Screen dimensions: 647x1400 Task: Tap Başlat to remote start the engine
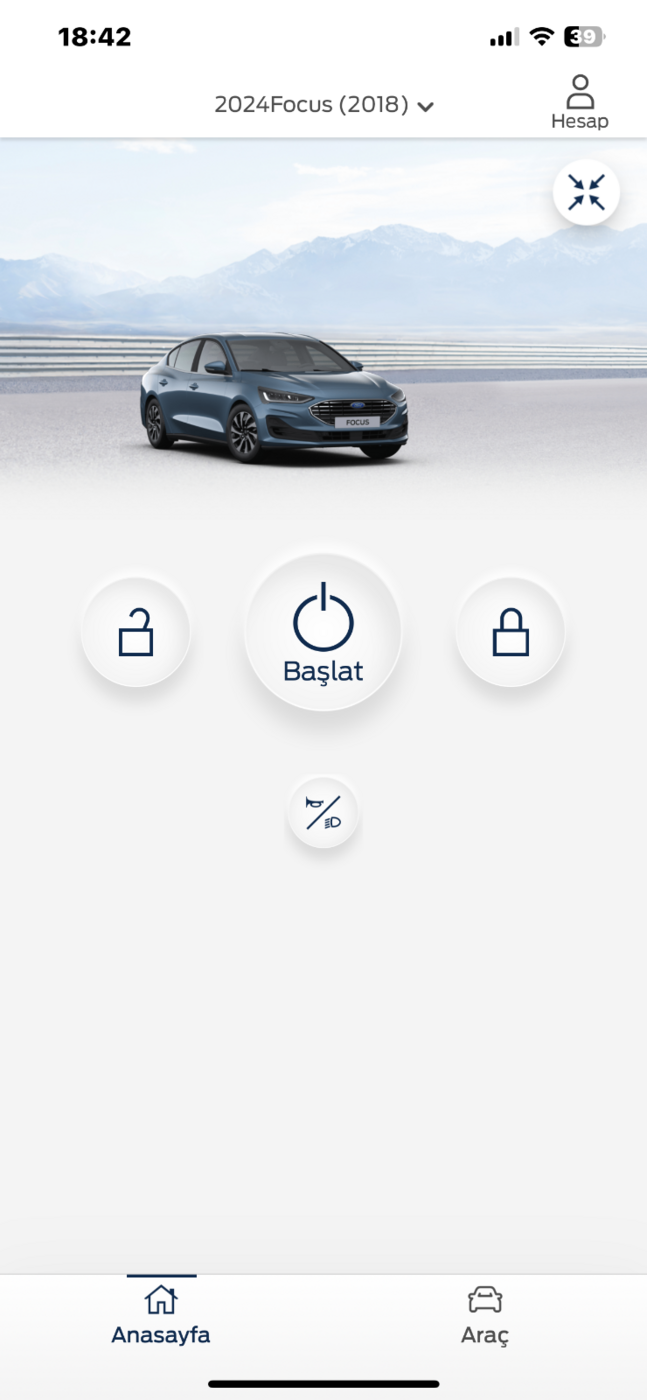[x=323, y=632]
